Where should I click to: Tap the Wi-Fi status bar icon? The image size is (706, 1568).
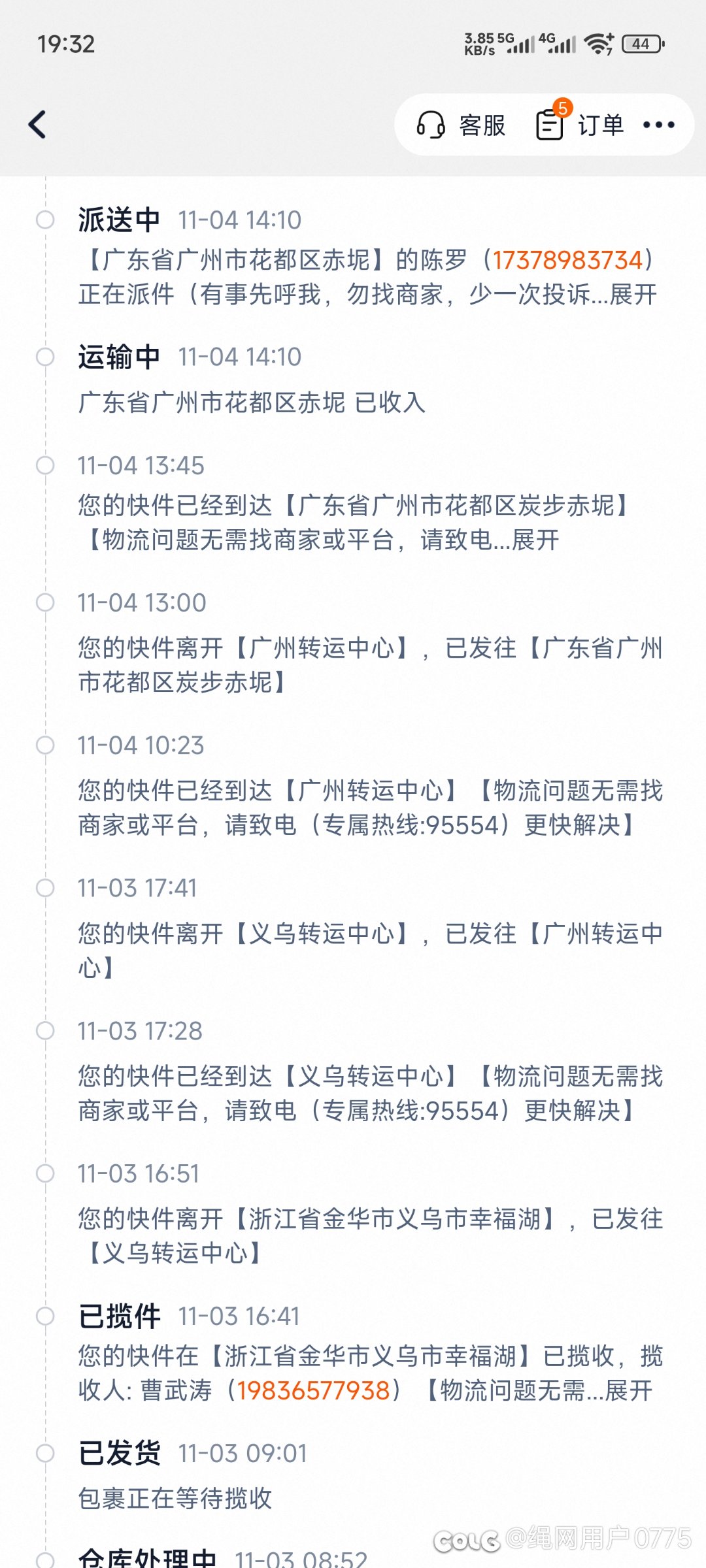[599, 43]
